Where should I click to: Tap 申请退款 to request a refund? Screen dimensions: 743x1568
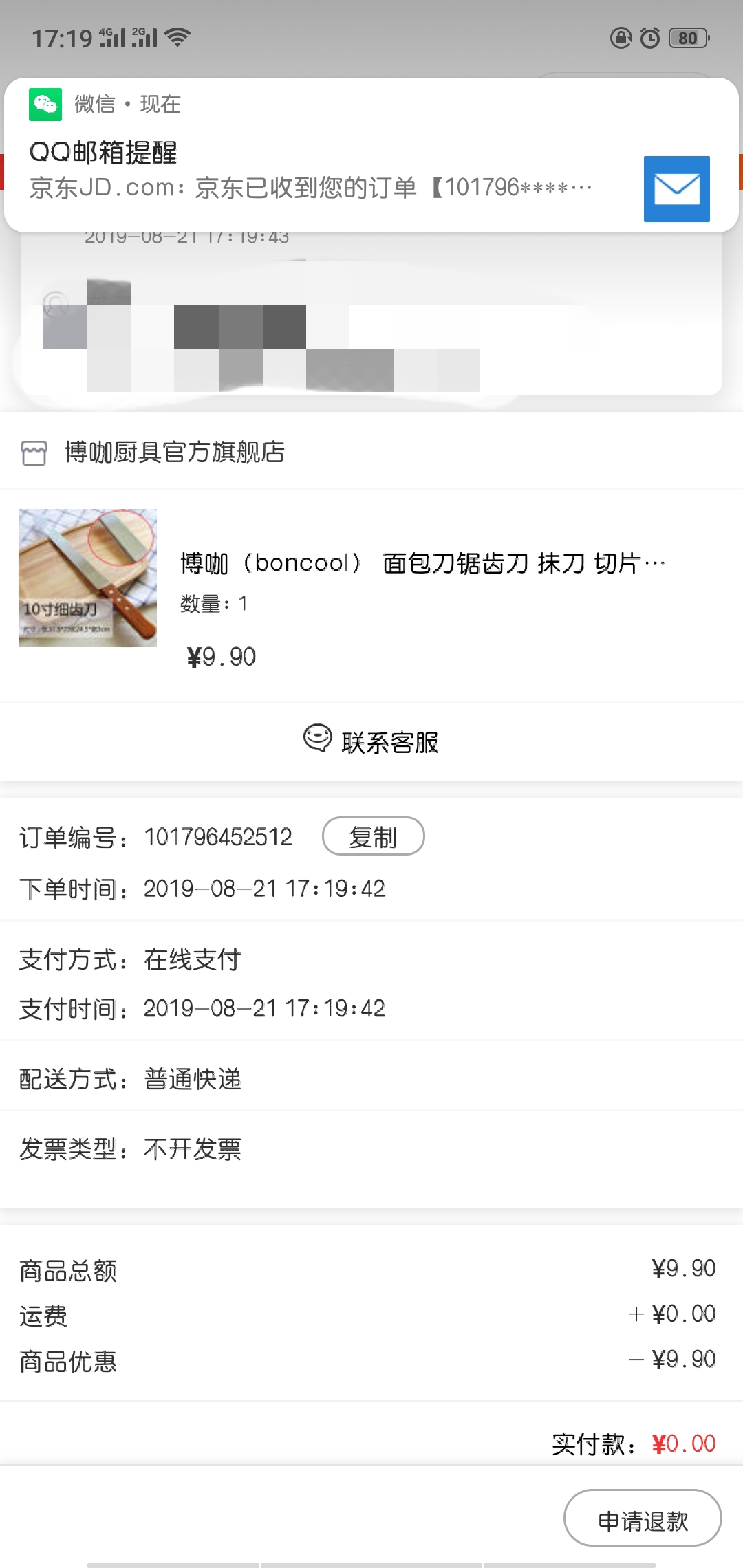point(643,1518)
